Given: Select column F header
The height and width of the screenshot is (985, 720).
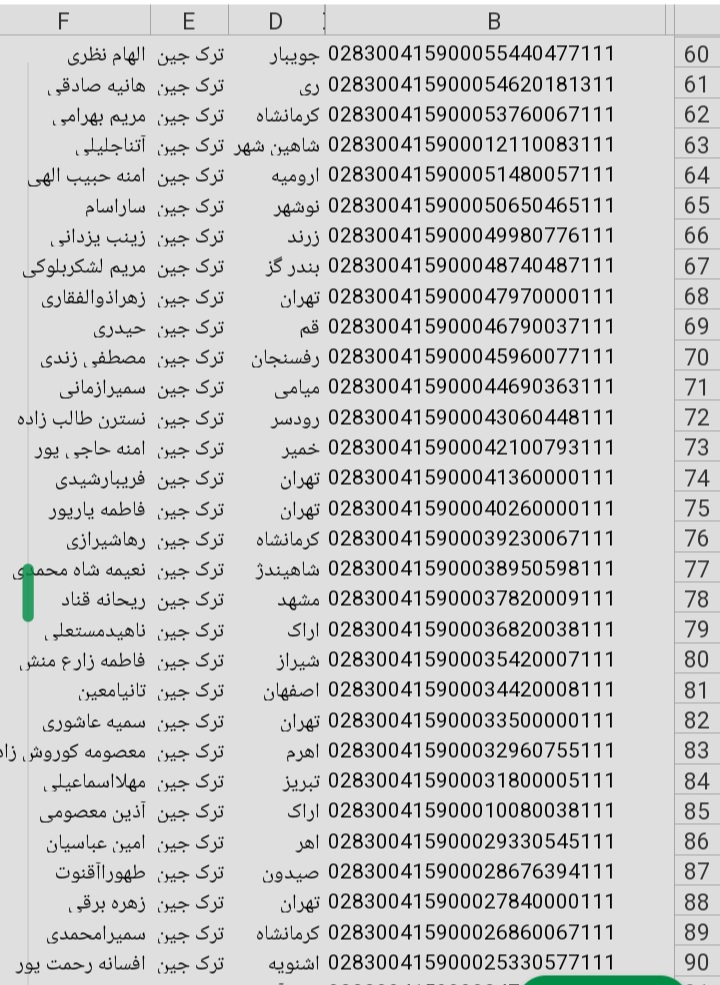Looking at the screenshot, I should pyautogui.click(x=65, y=21).
